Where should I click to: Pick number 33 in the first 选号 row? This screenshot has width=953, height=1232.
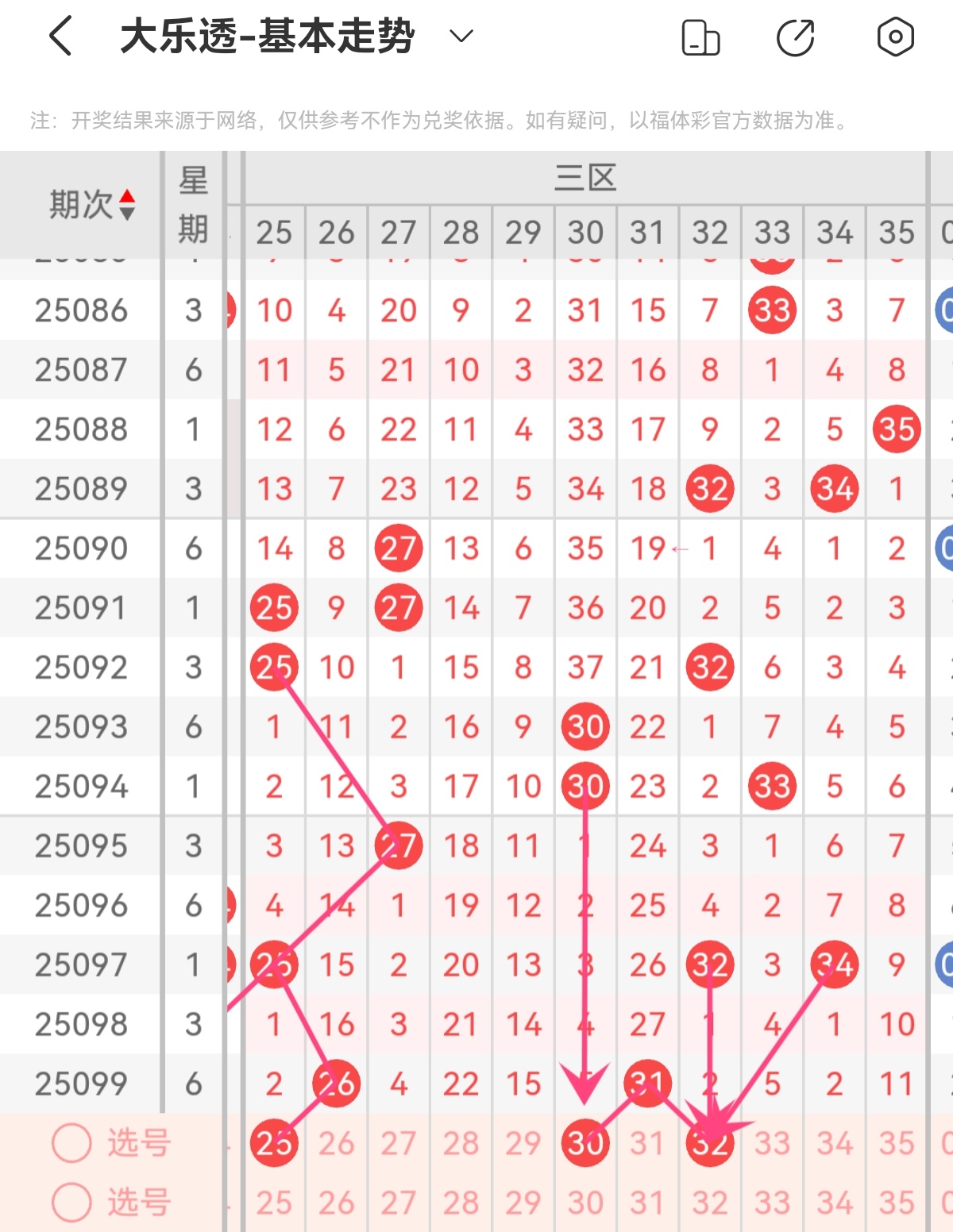pyautogui.click(x=772, y=1143)
